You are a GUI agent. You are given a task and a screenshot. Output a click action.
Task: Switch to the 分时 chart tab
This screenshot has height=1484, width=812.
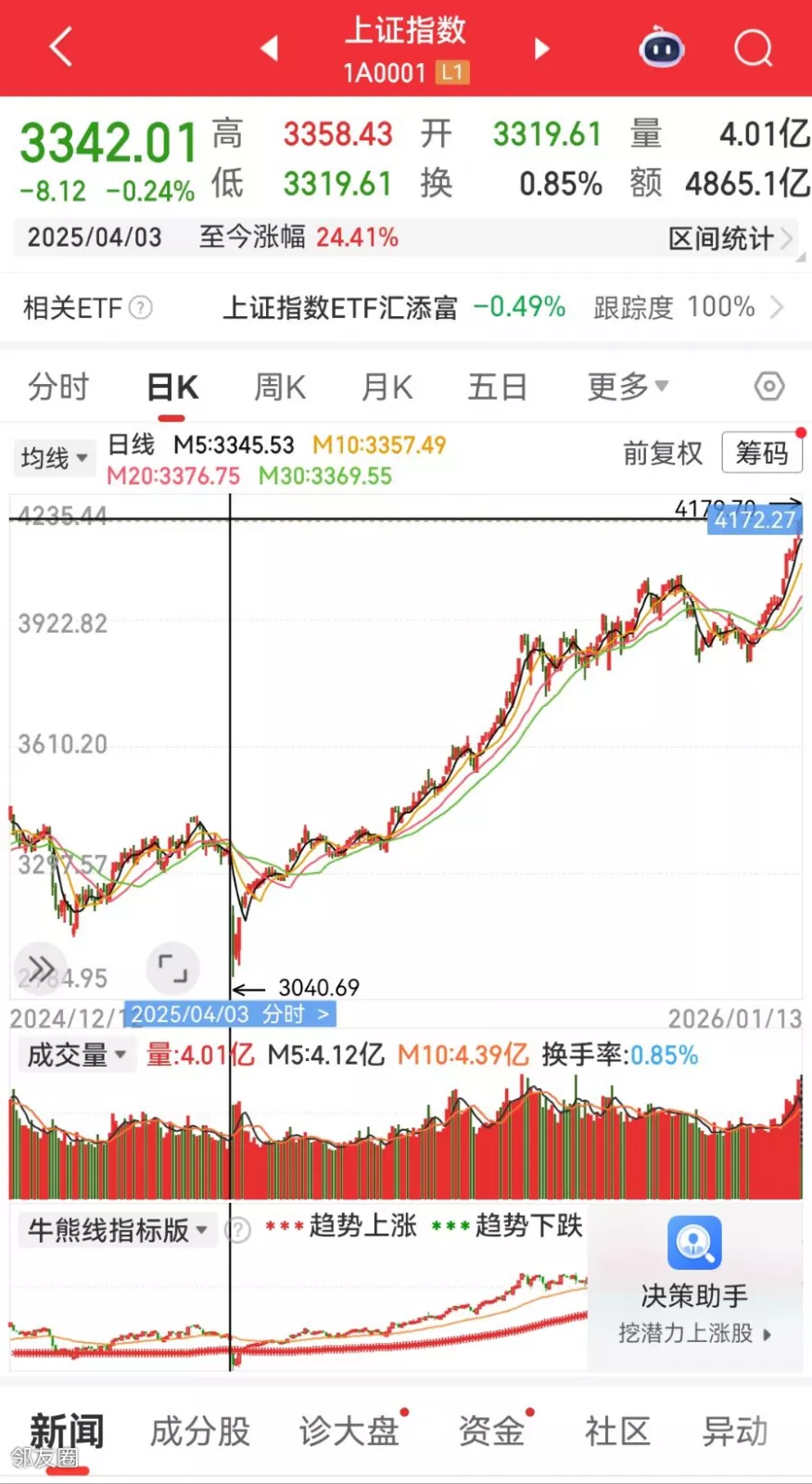pos(58,387)
